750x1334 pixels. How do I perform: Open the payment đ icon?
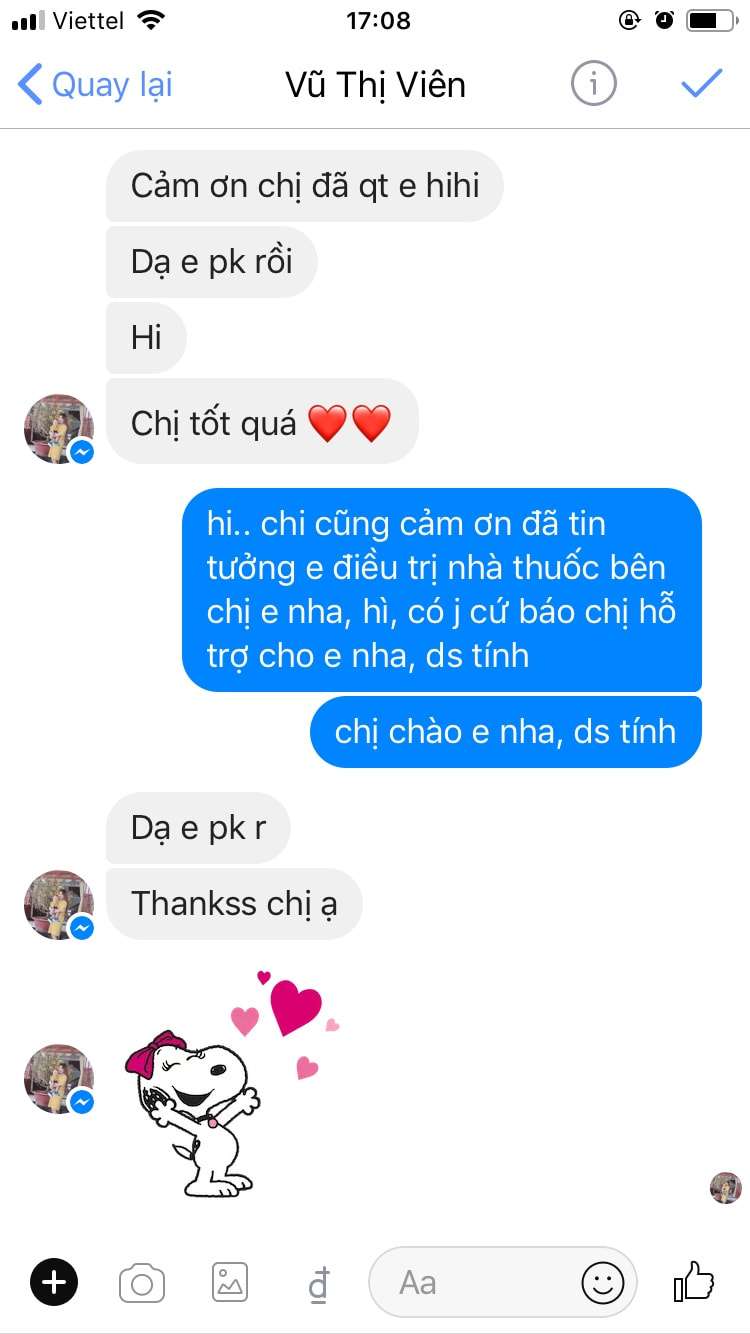pos(318,1285)
